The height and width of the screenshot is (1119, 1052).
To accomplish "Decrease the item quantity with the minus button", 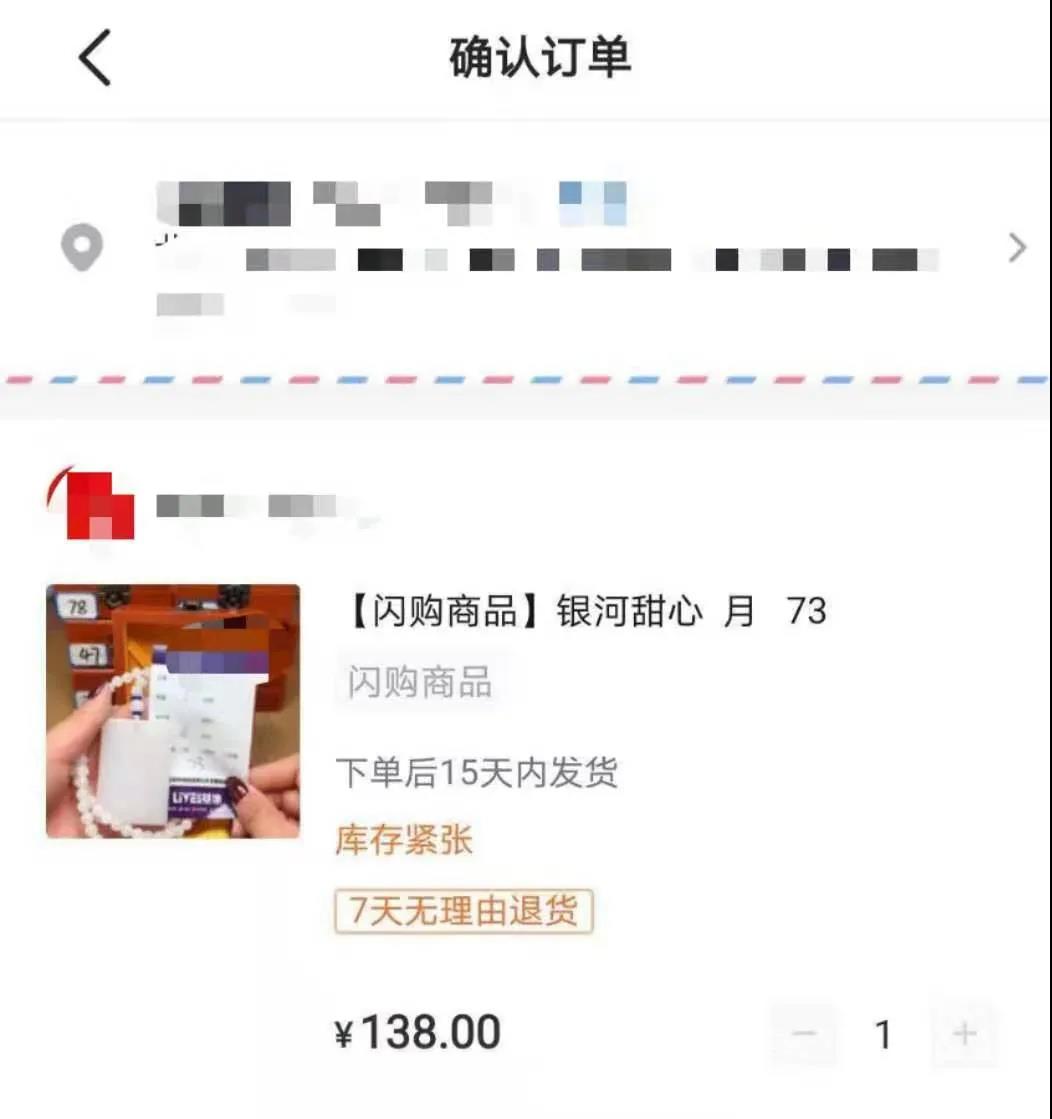I will pyautogui.click(x=804, y=1034).
